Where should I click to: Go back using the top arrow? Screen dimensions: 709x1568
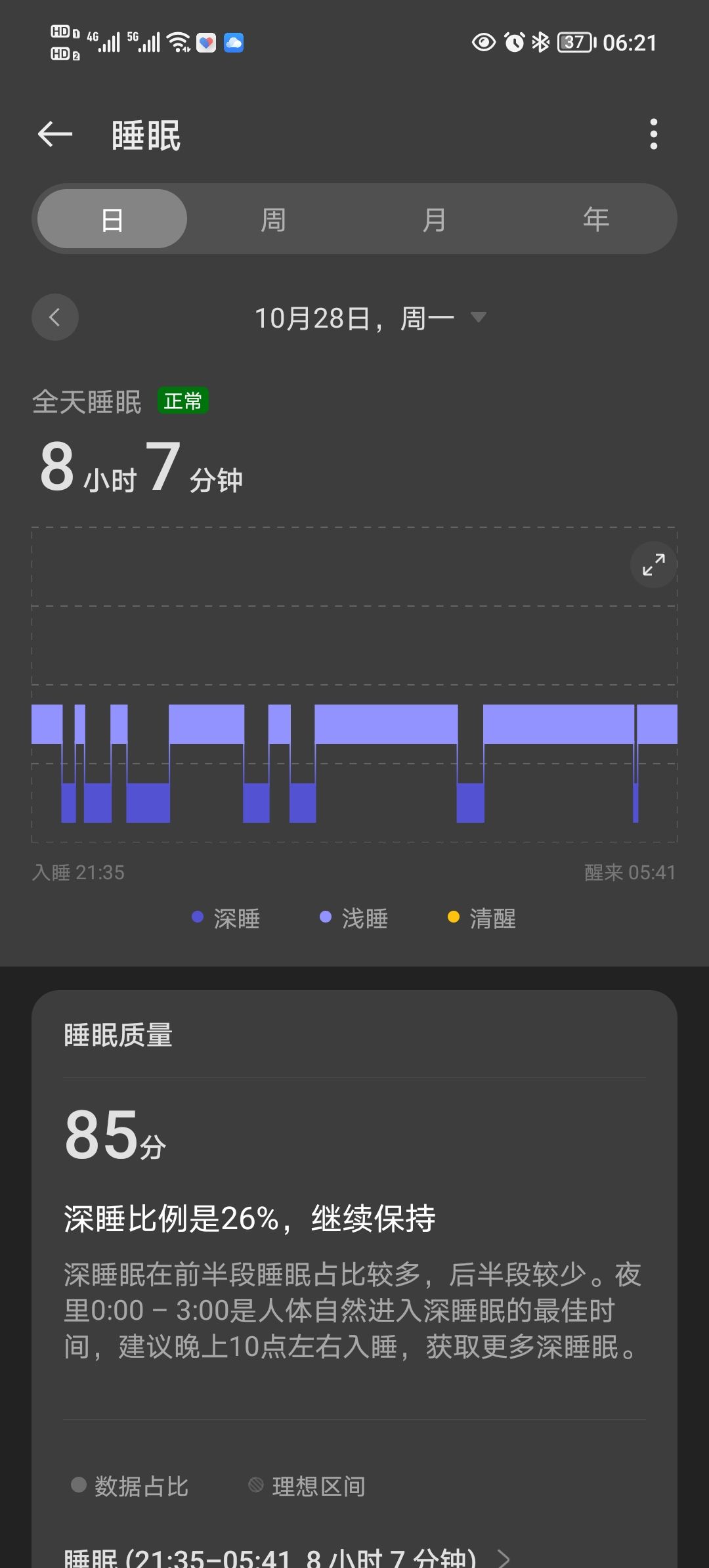pos(55,135)
